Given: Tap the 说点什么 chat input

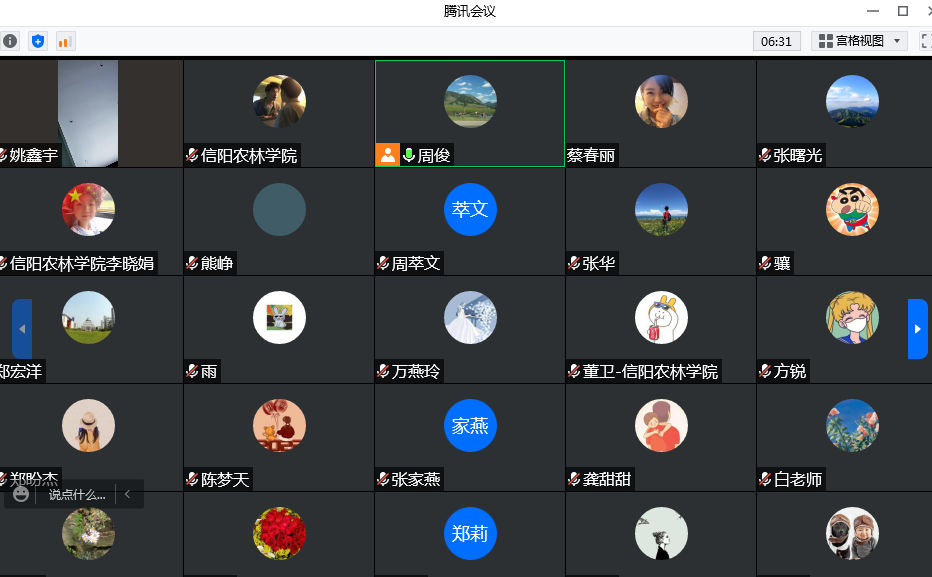Looking at the screenshot, I should click(77, 494).
